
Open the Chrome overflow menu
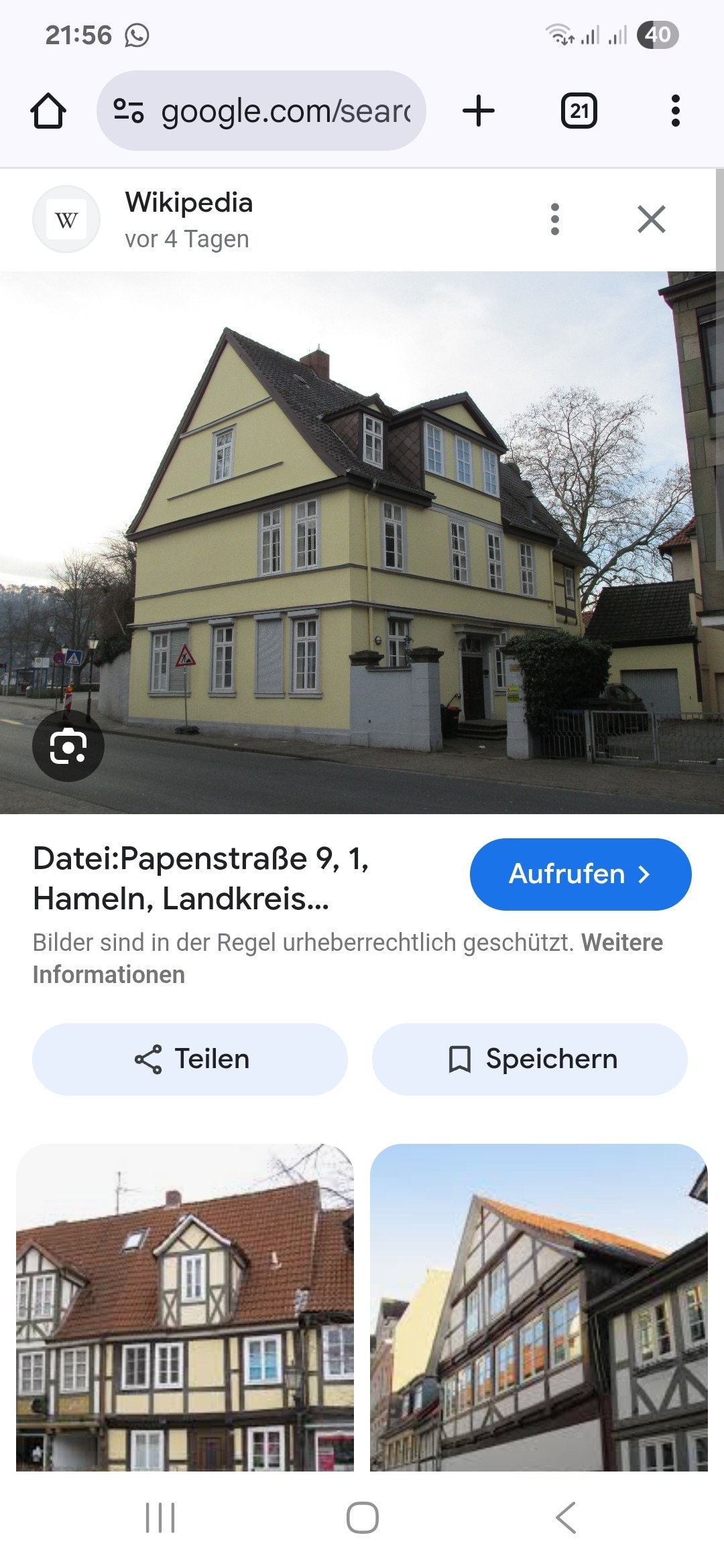click(675, 111)
